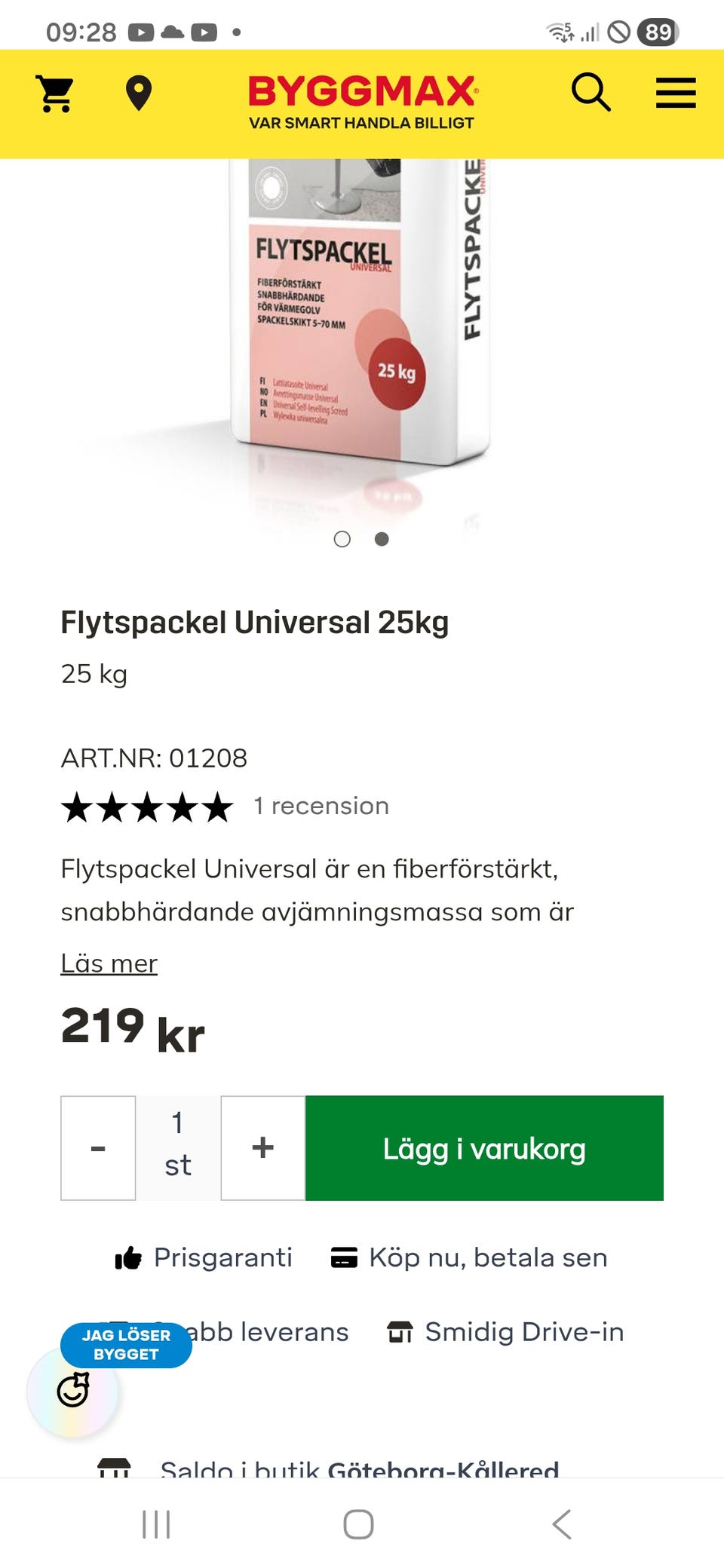
Task: Increase quantity with plus button
Action: pyautogui.click(x=262, y=1148)
